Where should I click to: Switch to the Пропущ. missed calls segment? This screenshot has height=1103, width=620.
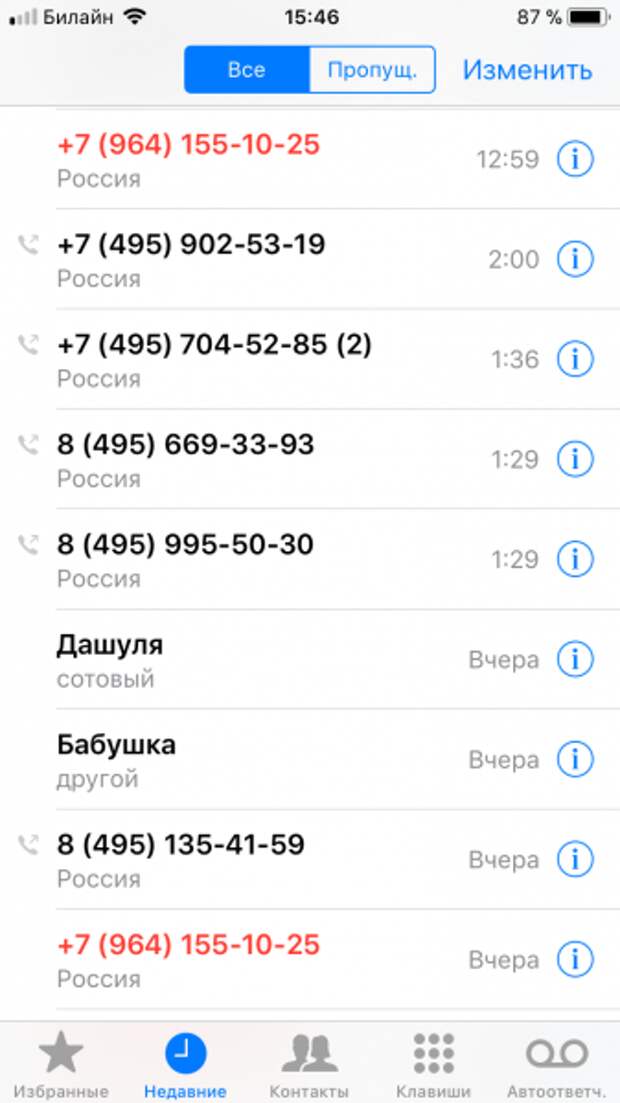click(x=372, y=70)
